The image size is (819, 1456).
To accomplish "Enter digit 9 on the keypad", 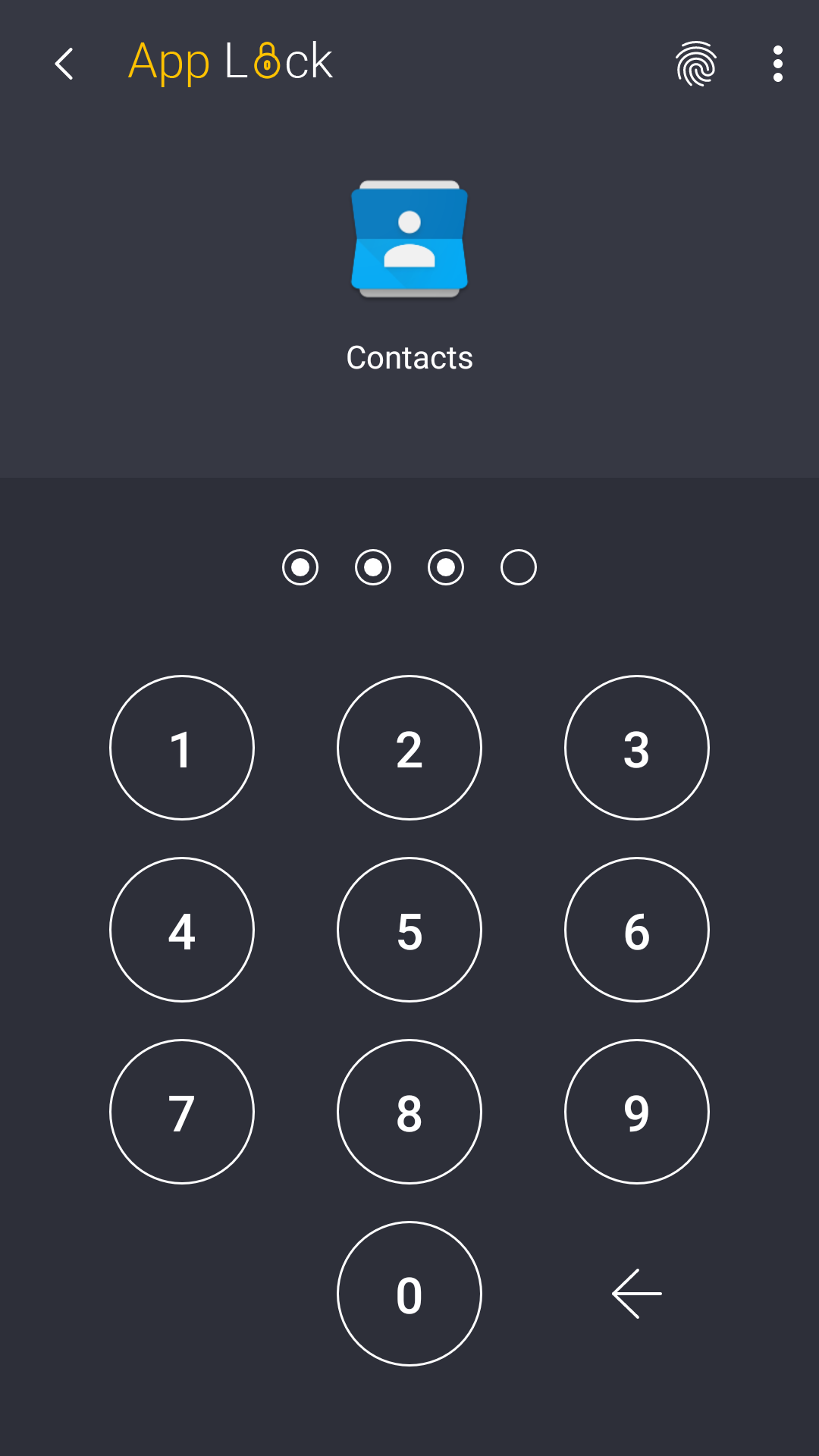I will (637, 1112).
